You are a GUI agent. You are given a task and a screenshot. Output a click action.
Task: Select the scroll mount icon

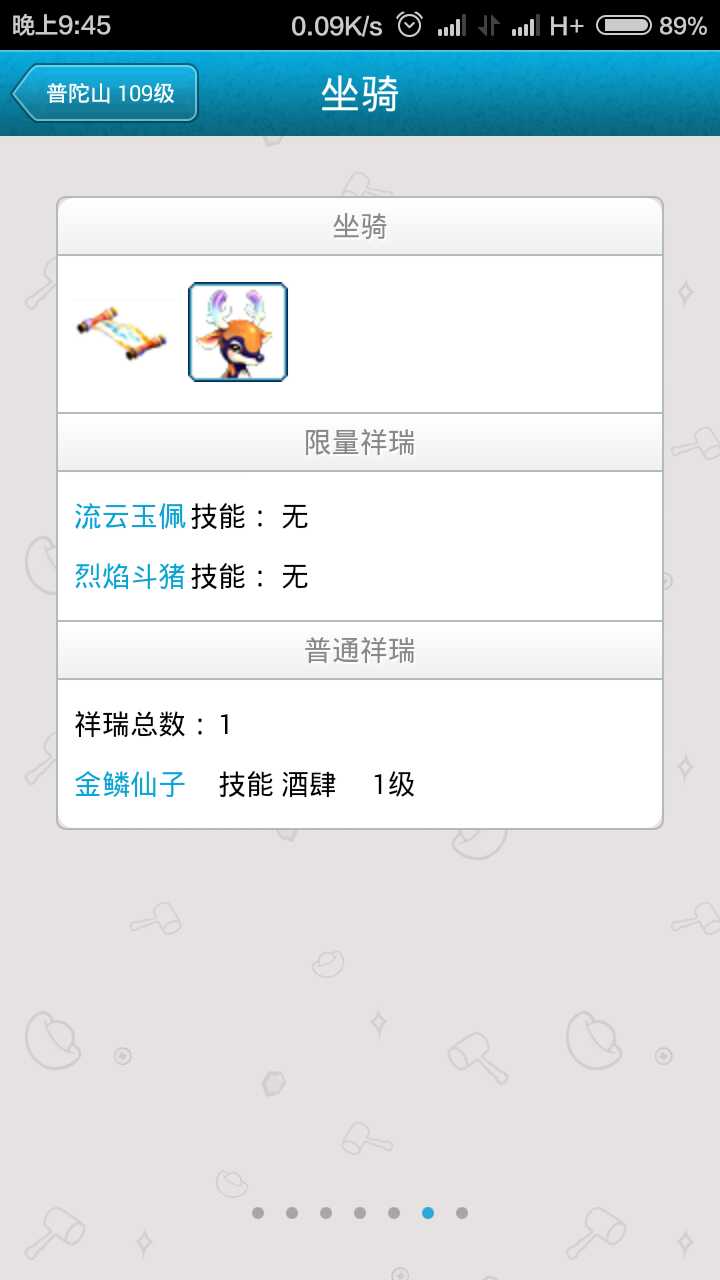[x=122, y=332]
